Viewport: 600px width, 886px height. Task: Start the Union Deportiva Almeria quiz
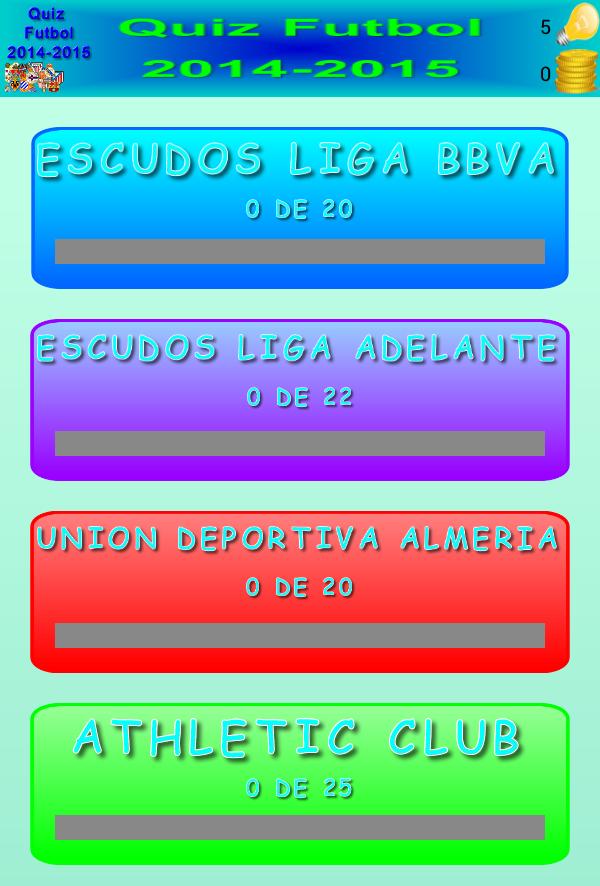point(300,592)
